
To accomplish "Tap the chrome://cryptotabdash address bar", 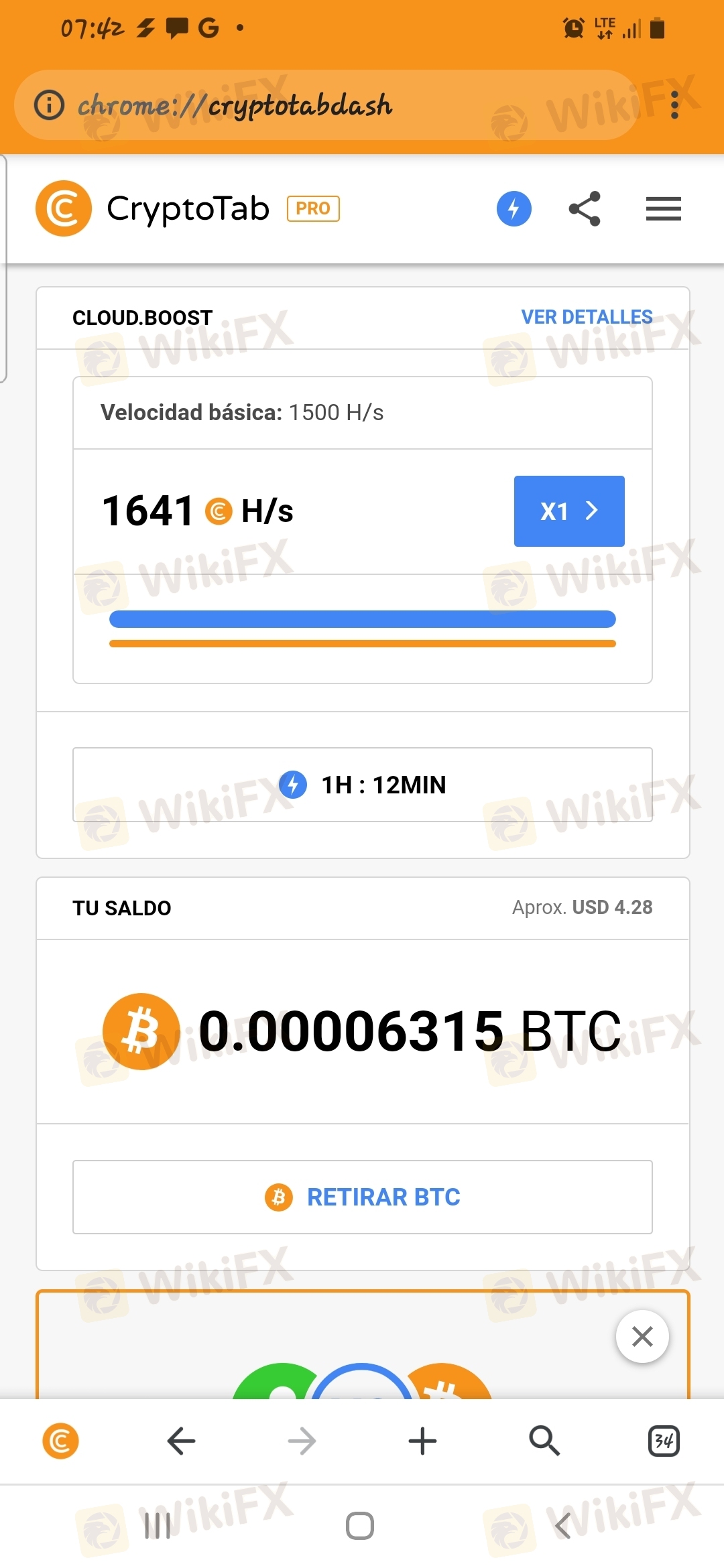I will tap(325, 105).
